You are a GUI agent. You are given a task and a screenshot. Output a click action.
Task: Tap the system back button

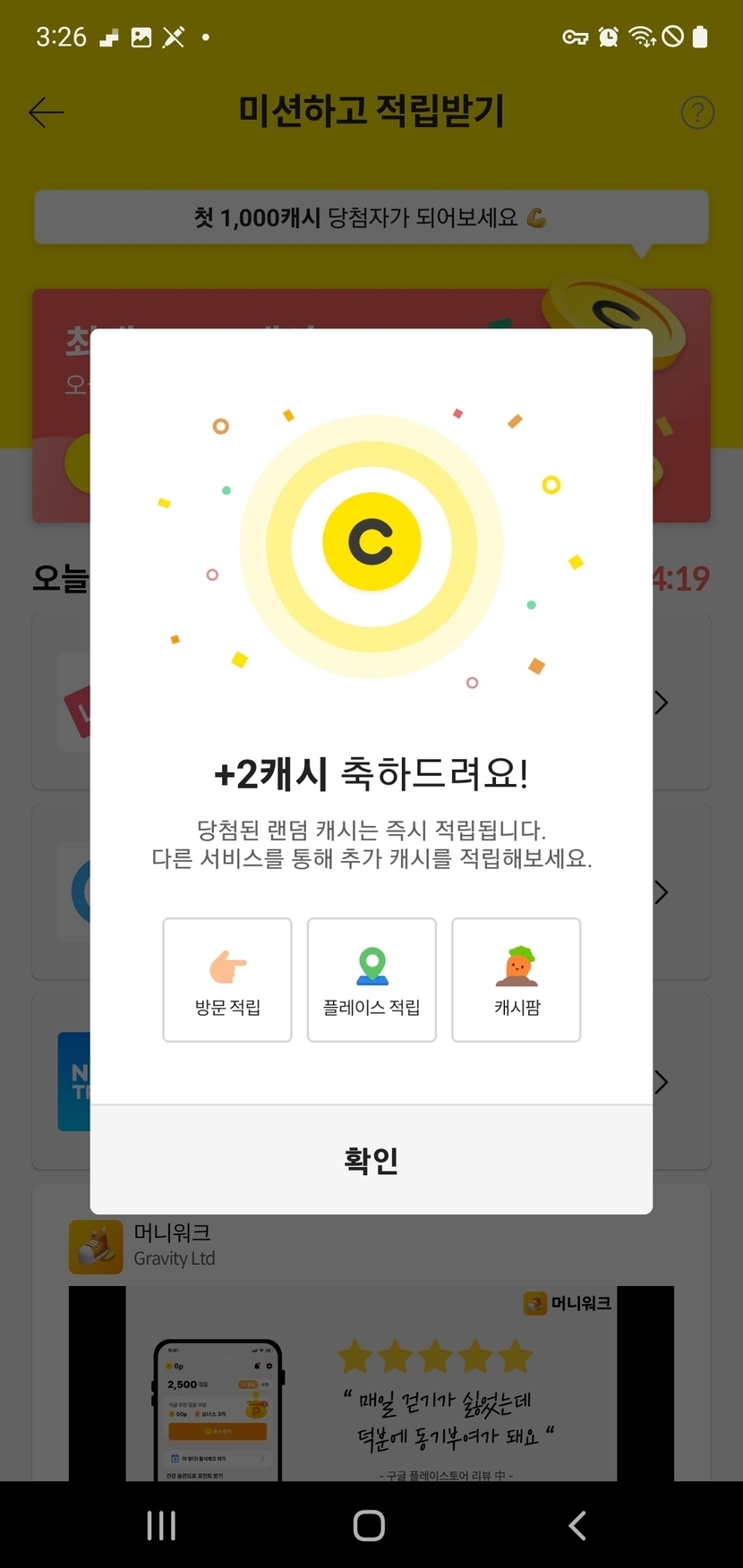coord(577,1525)
